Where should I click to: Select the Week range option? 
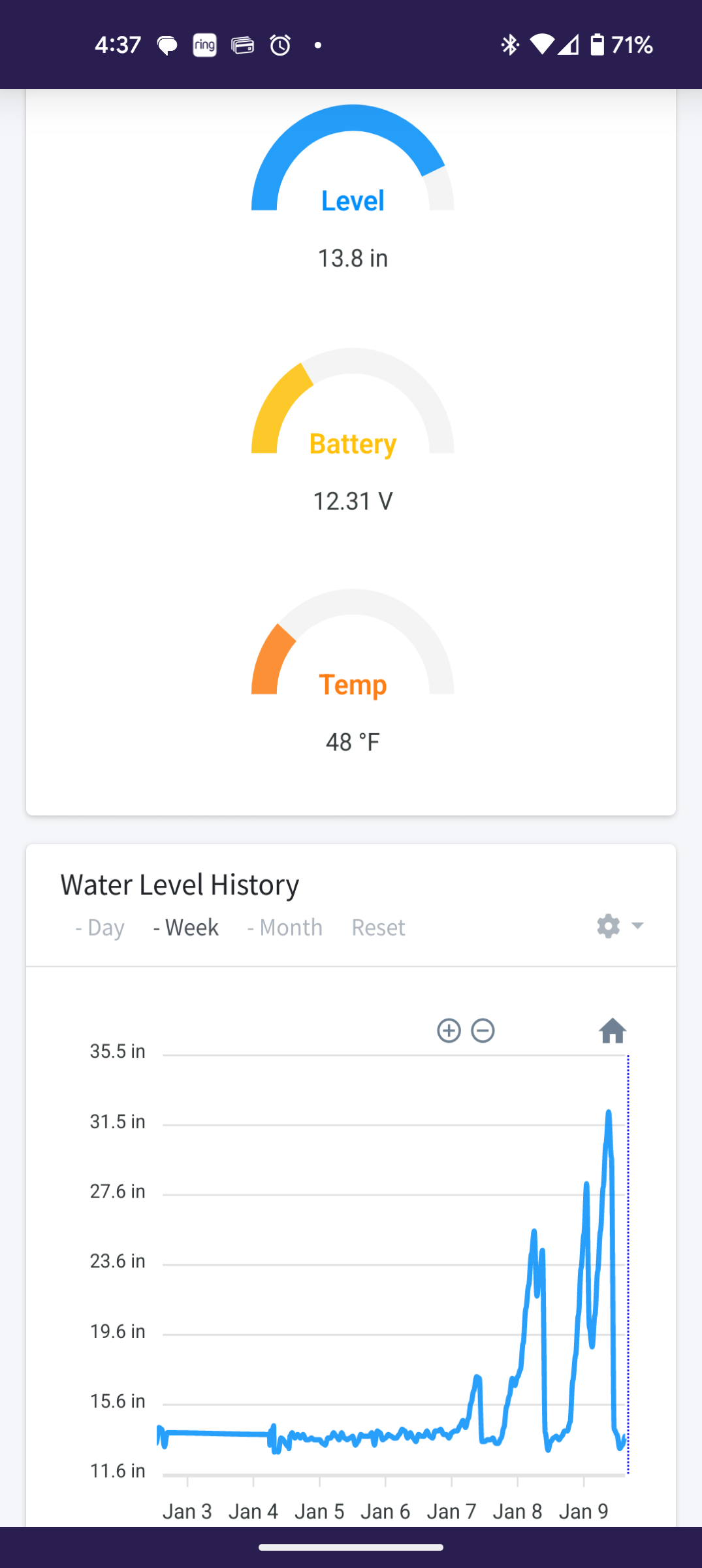(186, 927)
